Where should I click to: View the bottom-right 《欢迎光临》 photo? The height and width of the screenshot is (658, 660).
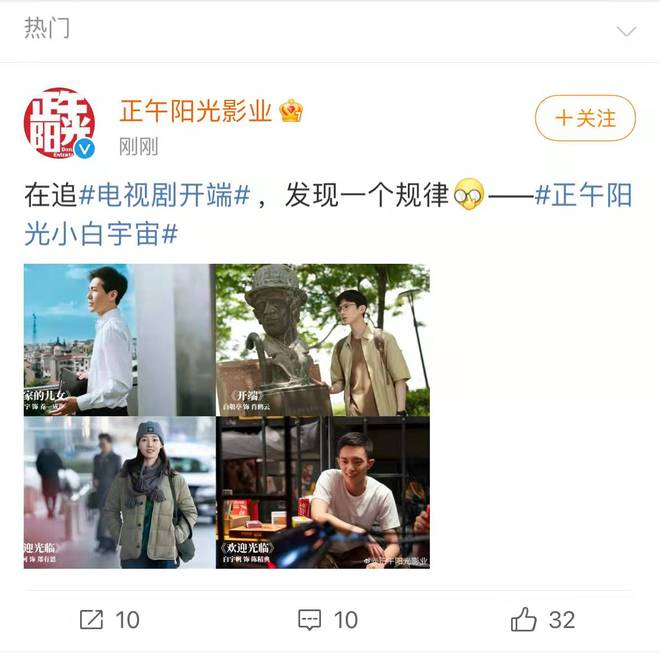323,493
